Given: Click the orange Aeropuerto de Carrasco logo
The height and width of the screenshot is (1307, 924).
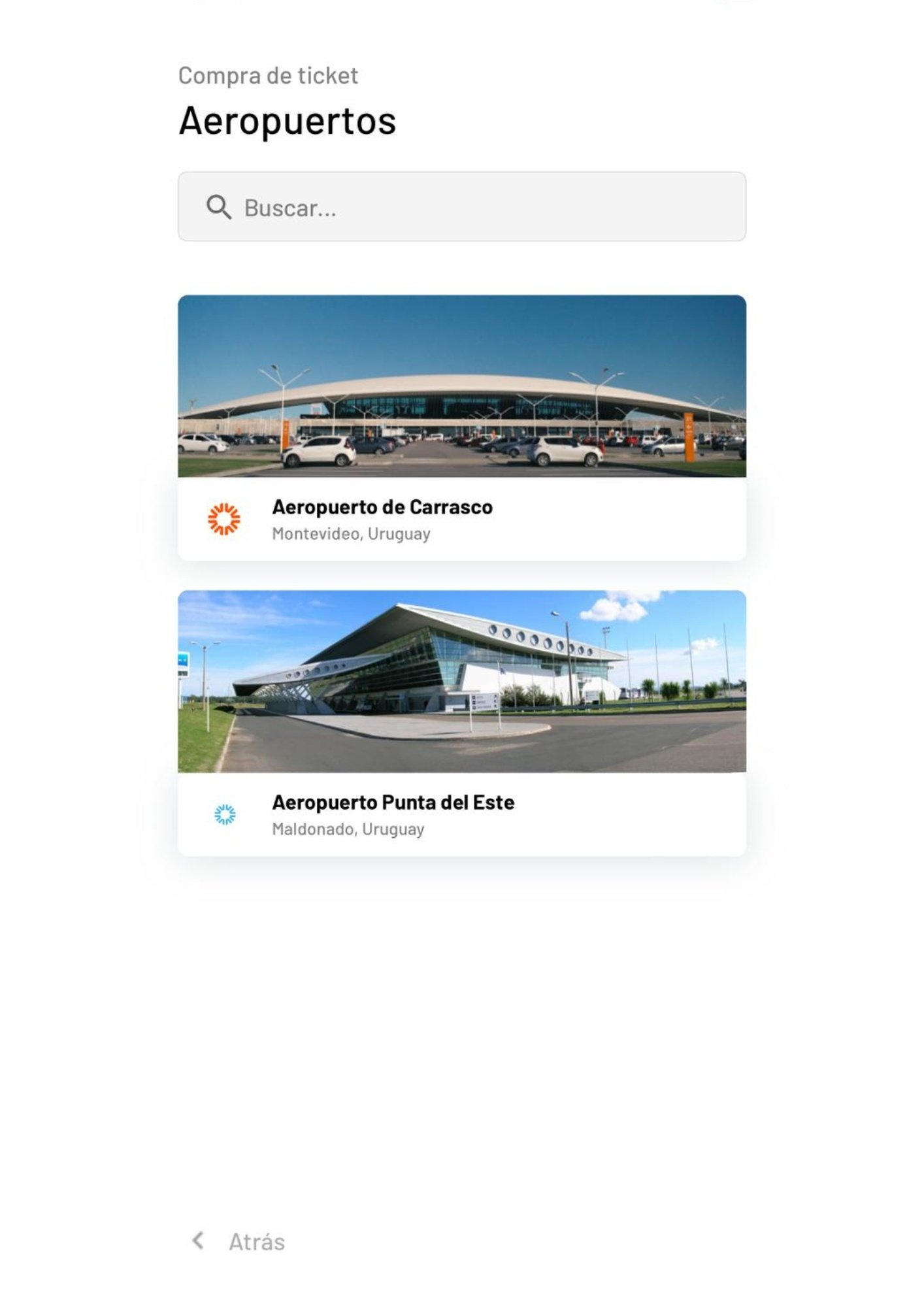Looking at the screenshot, I should click(225, 518).
